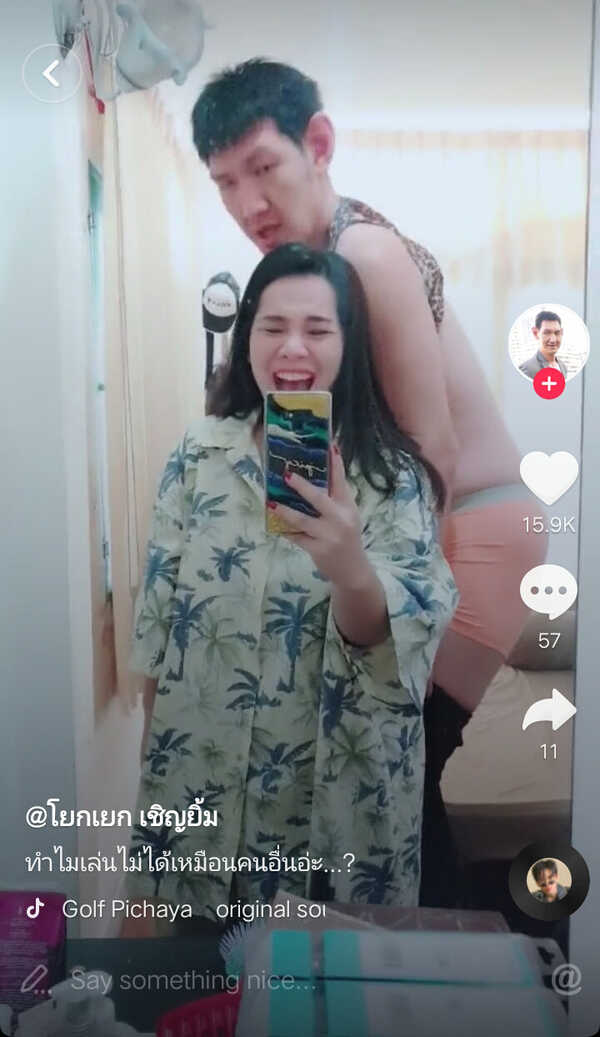Open the Golf Pichaya original sound
Image resolution: width=600 pixels, height=1037 pixels.
[x=180, y=909]
